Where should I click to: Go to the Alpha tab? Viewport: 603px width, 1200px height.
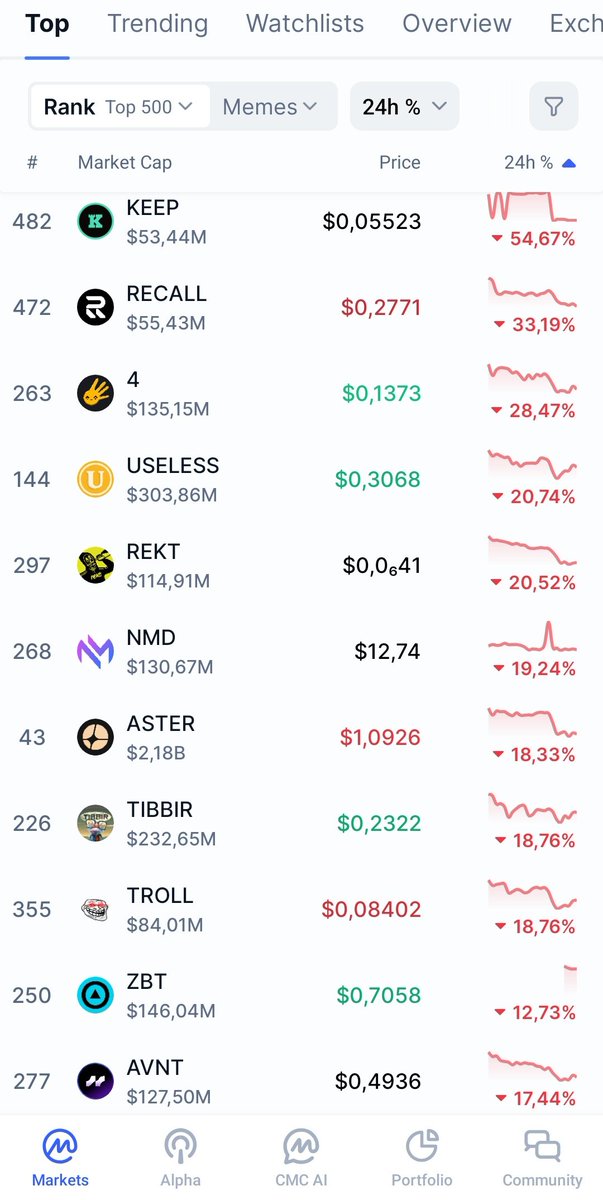click(180, 1158)
